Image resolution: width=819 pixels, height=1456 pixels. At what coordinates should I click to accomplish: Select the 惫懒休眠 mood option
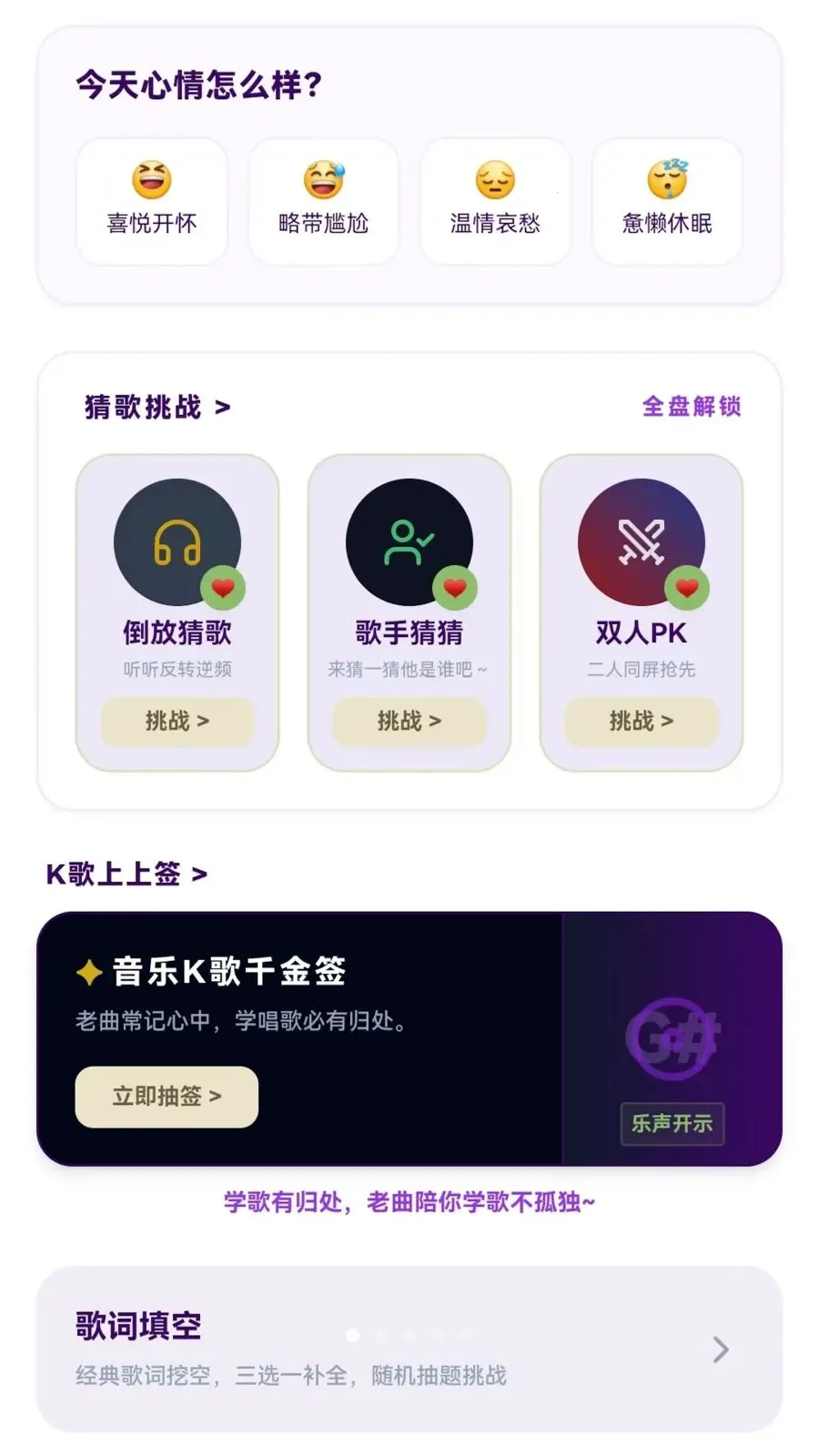point(667,201)
